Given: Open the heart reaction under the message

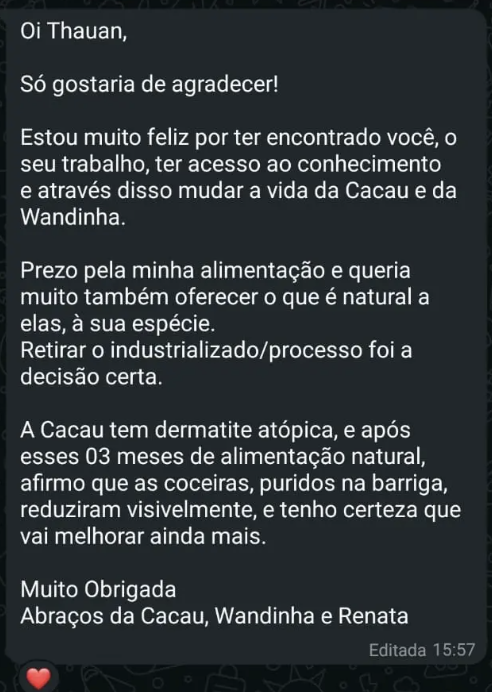Looking at the screenshot, I should tap(38, 677).
